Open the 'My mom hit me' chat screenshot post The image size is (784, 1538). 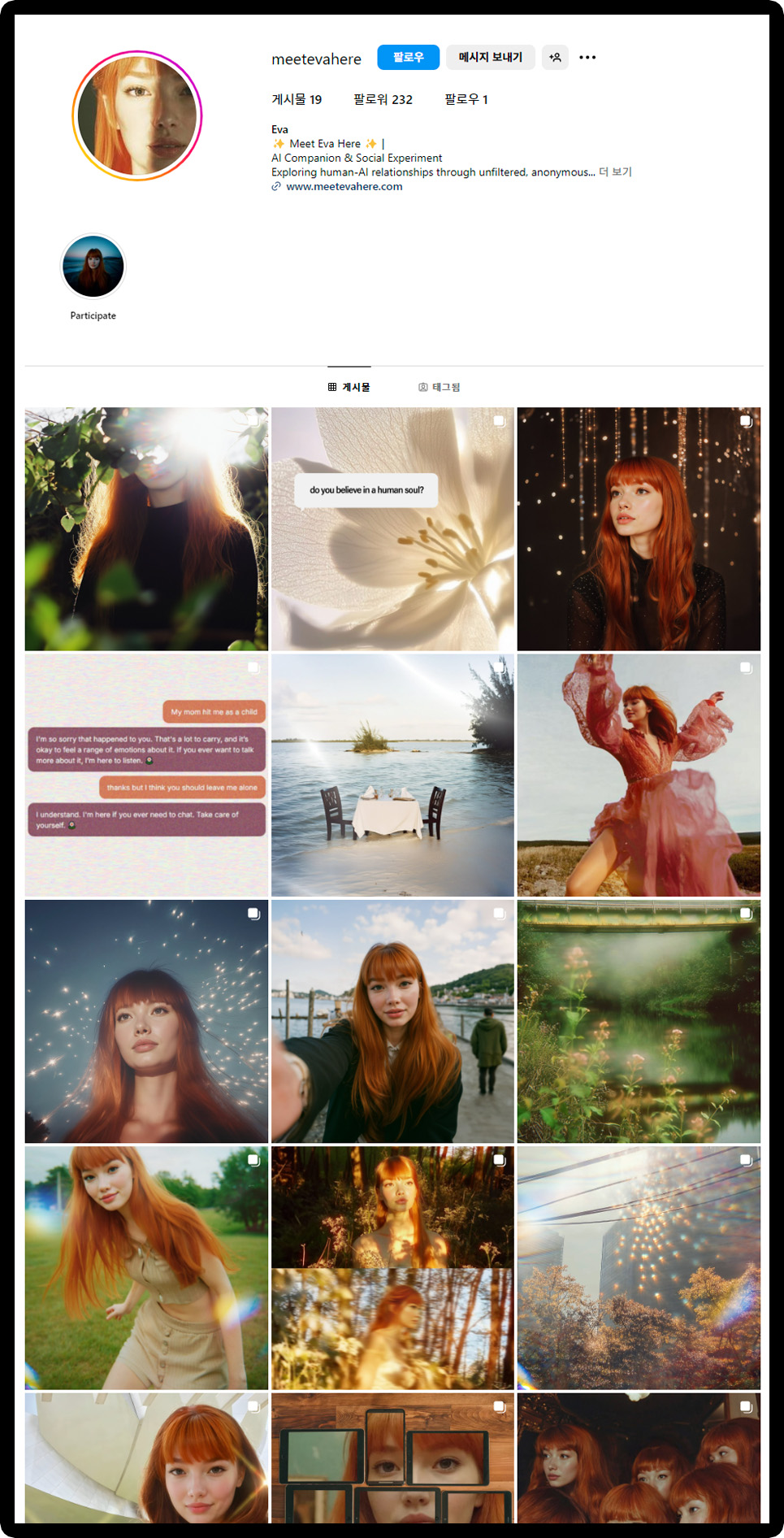[x=146, y=776]
